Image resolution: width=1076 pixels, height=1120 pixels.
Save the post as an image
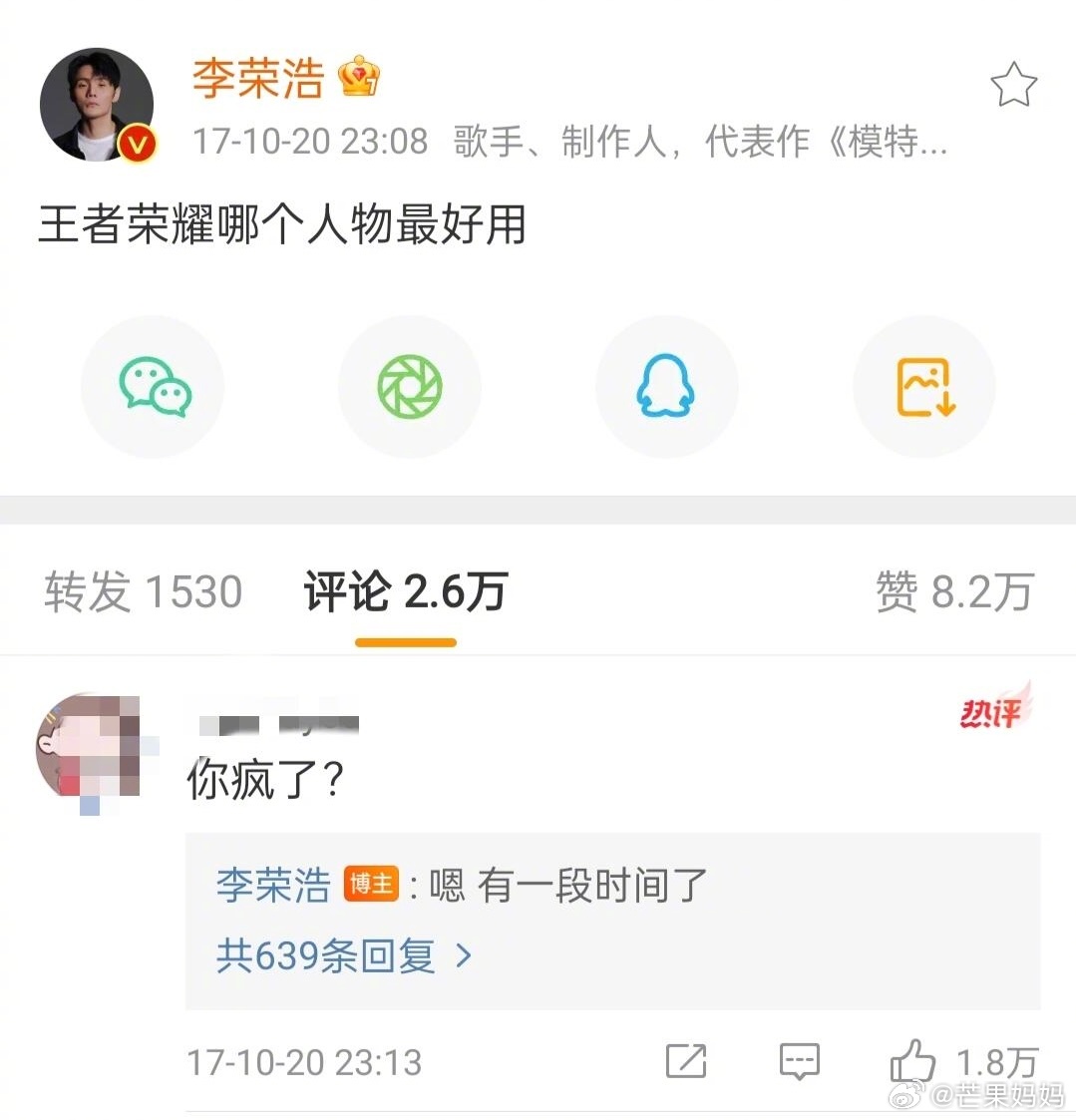click(x=923, y=387)
